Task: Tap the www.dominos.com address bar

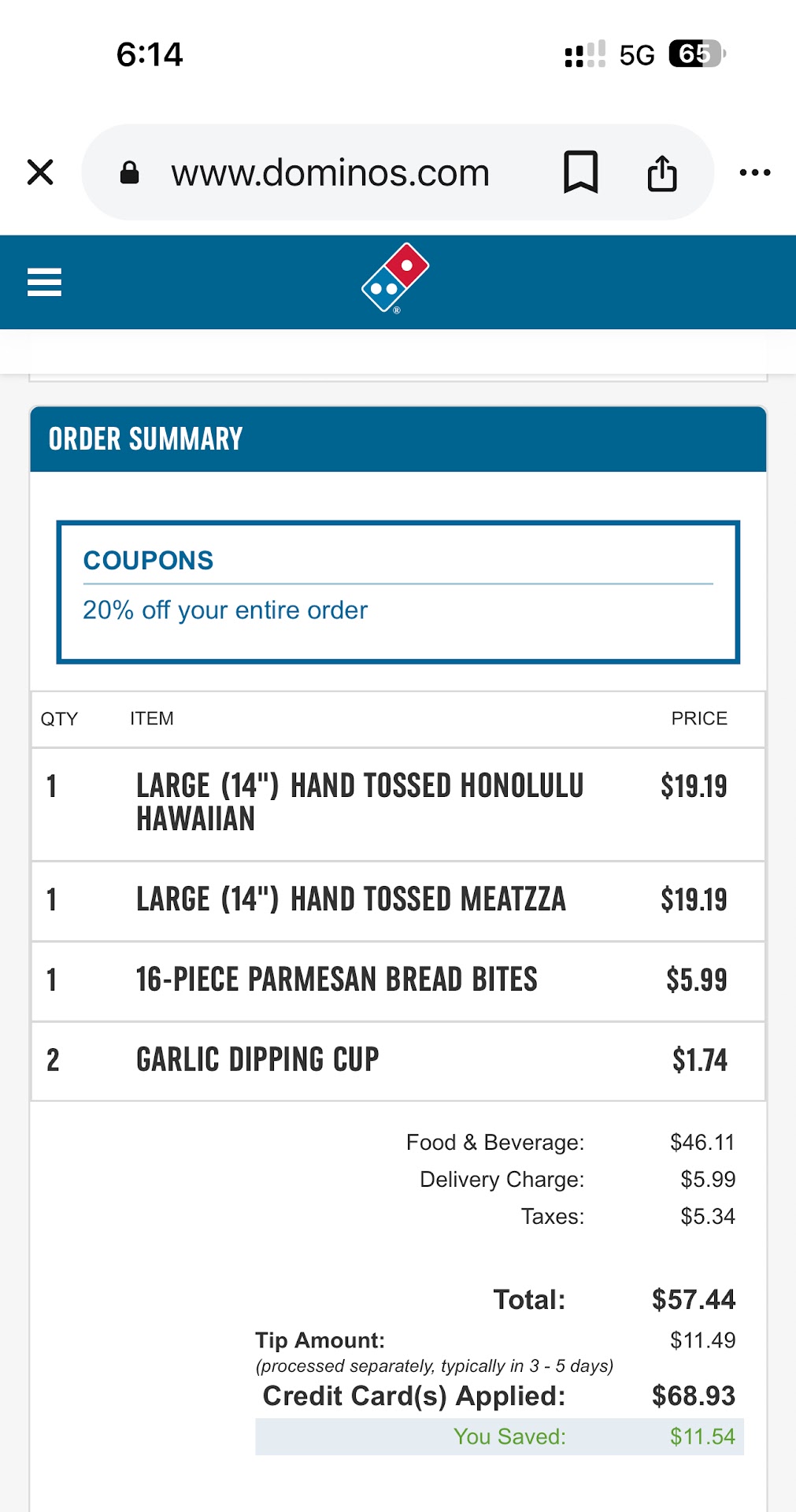Action: pos(330,172)
